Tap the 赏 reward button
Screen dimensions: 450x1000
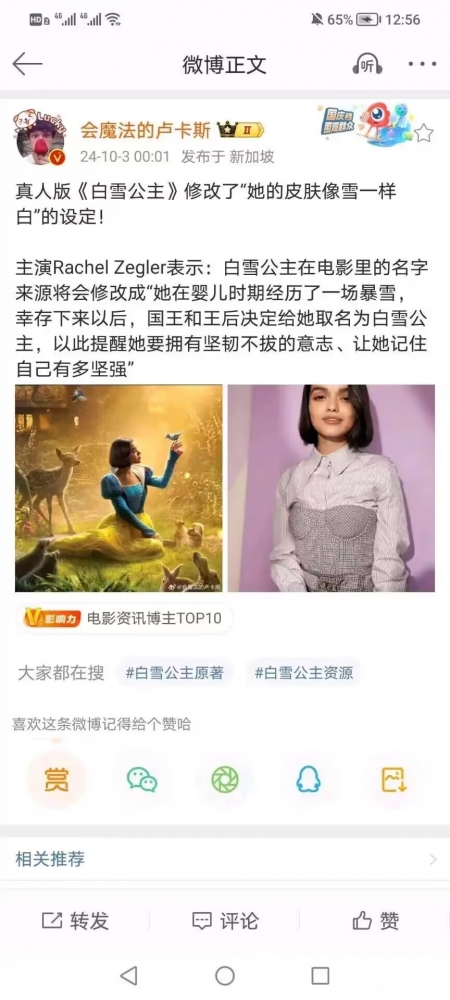coord(57,779)
